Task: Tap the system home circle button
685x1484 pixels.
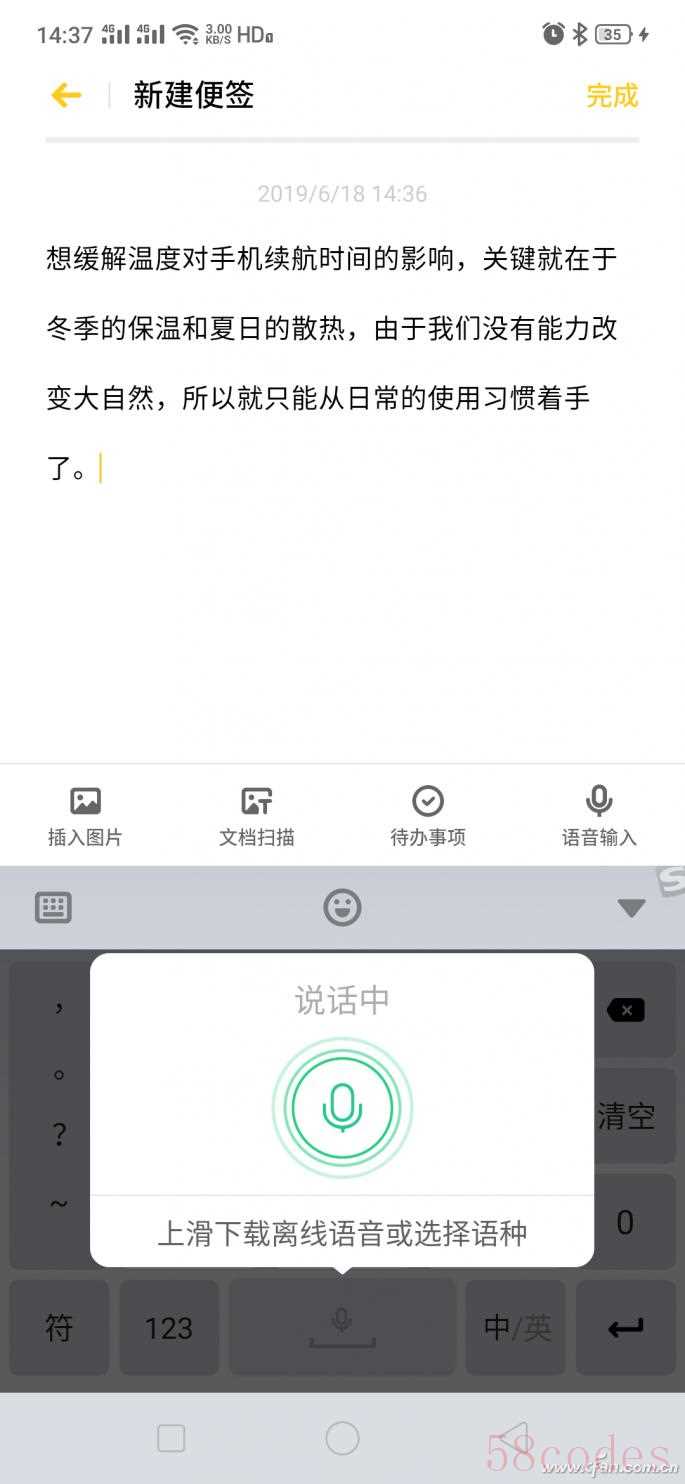Action: click(x=342, y=1438)
